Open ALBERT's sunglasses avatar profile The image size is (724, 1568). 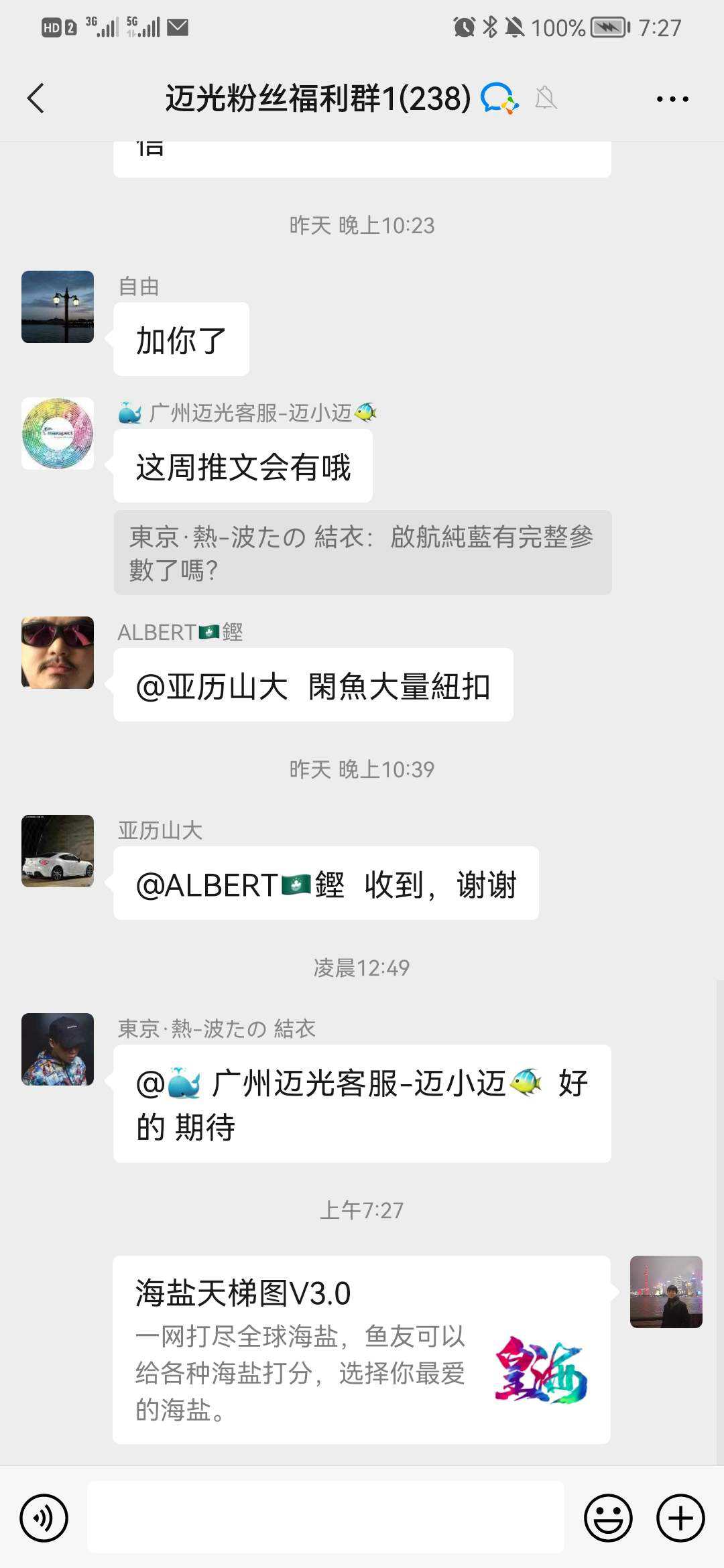58,653
